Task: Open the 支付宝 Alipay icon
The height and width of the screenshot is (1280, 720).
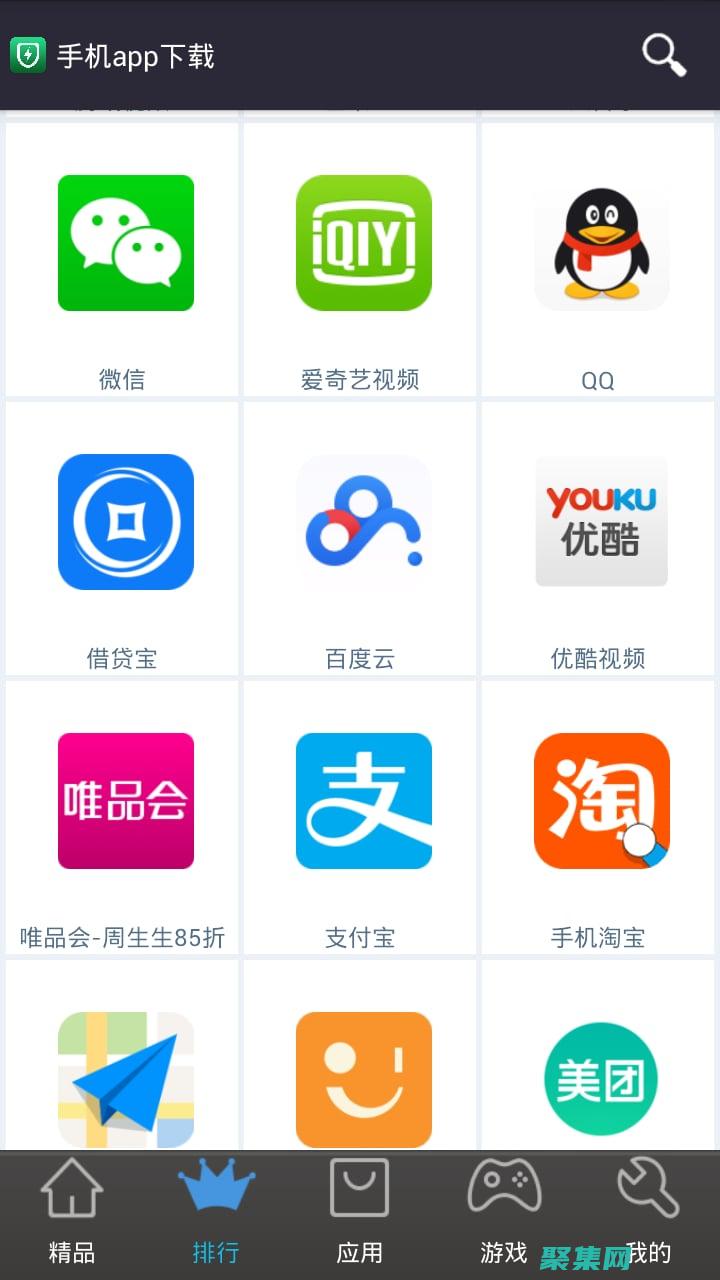Action: pos(363,801)
